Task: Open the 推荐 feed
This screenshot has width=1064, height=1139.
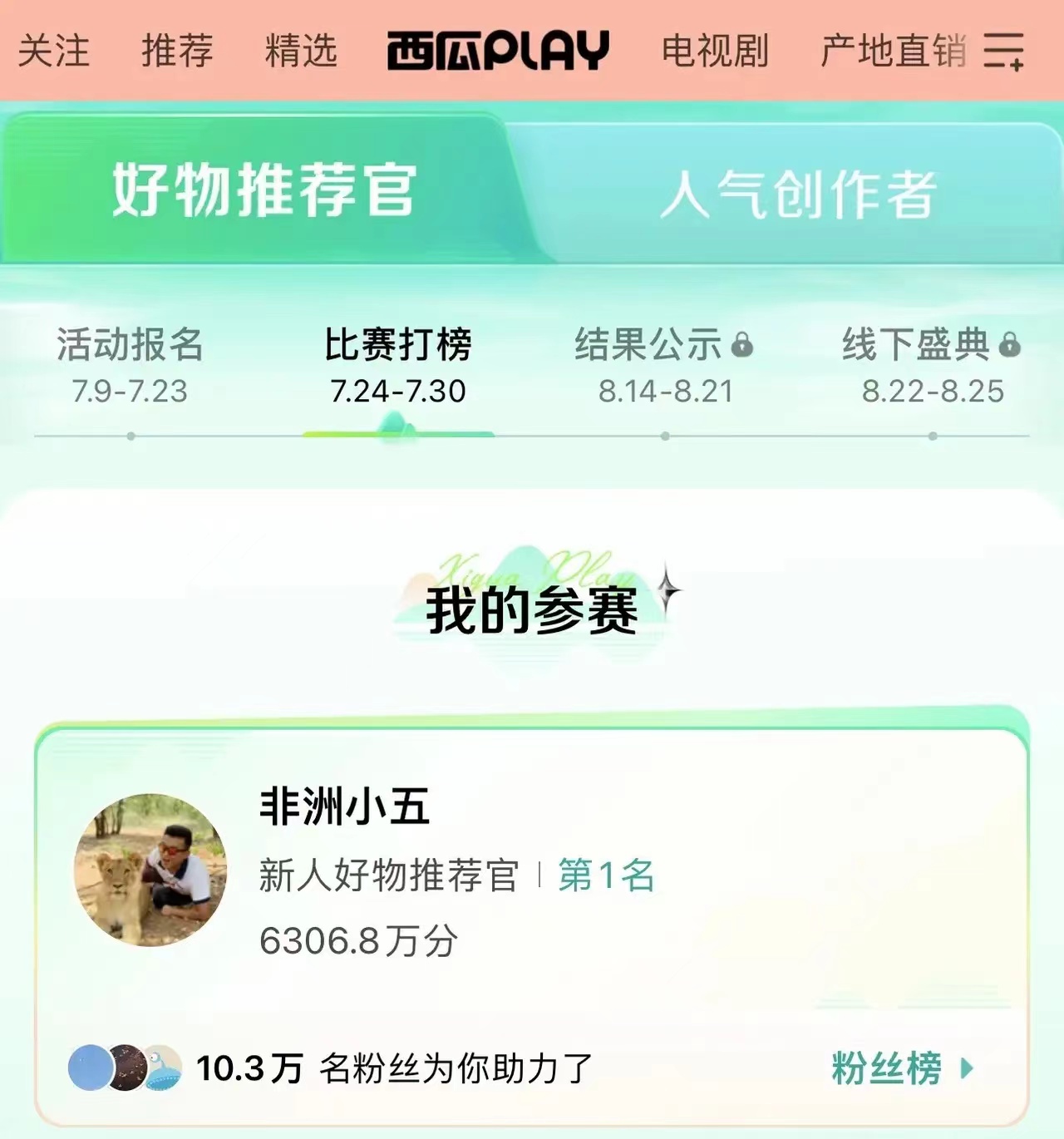Action: coord(177,52)
